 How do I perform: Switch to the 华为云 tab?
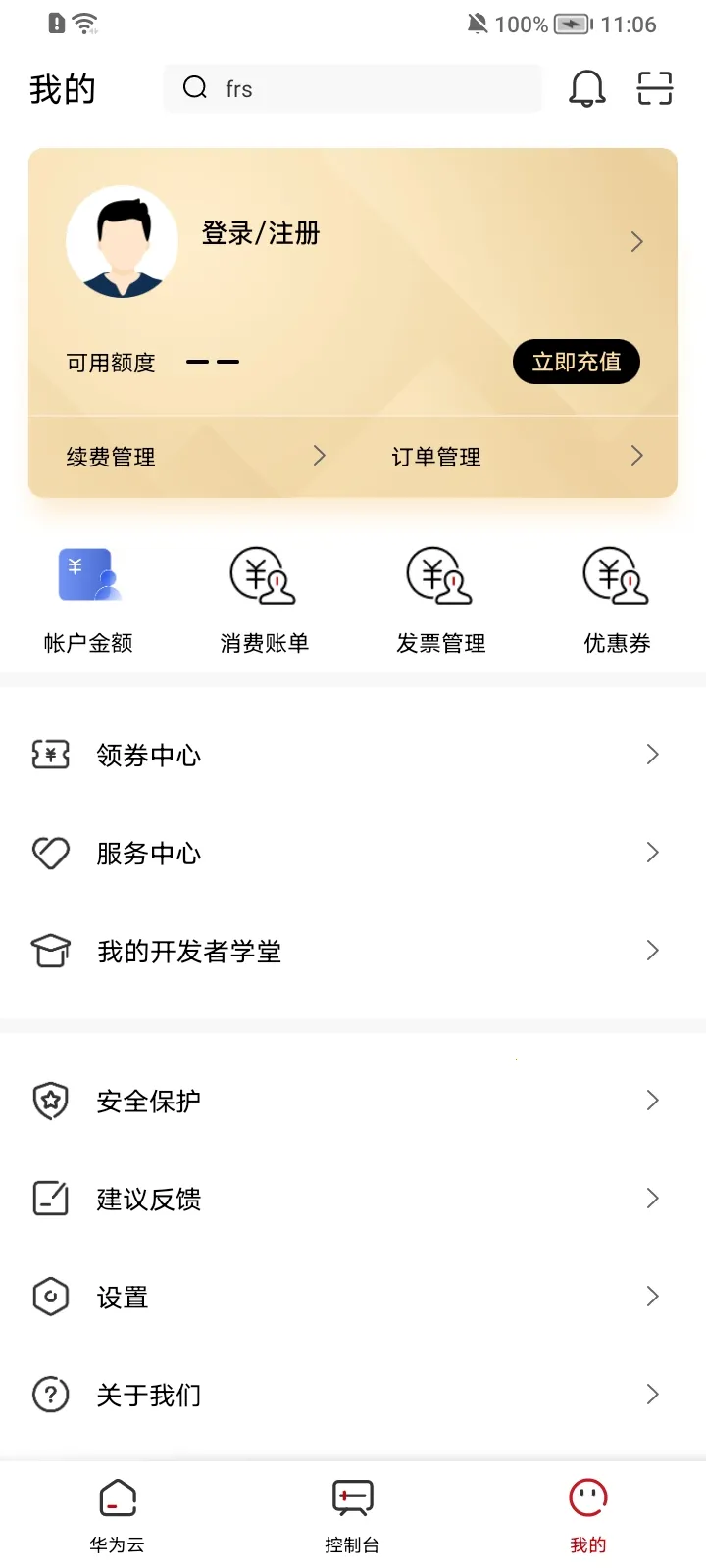tap(117, 1512)
